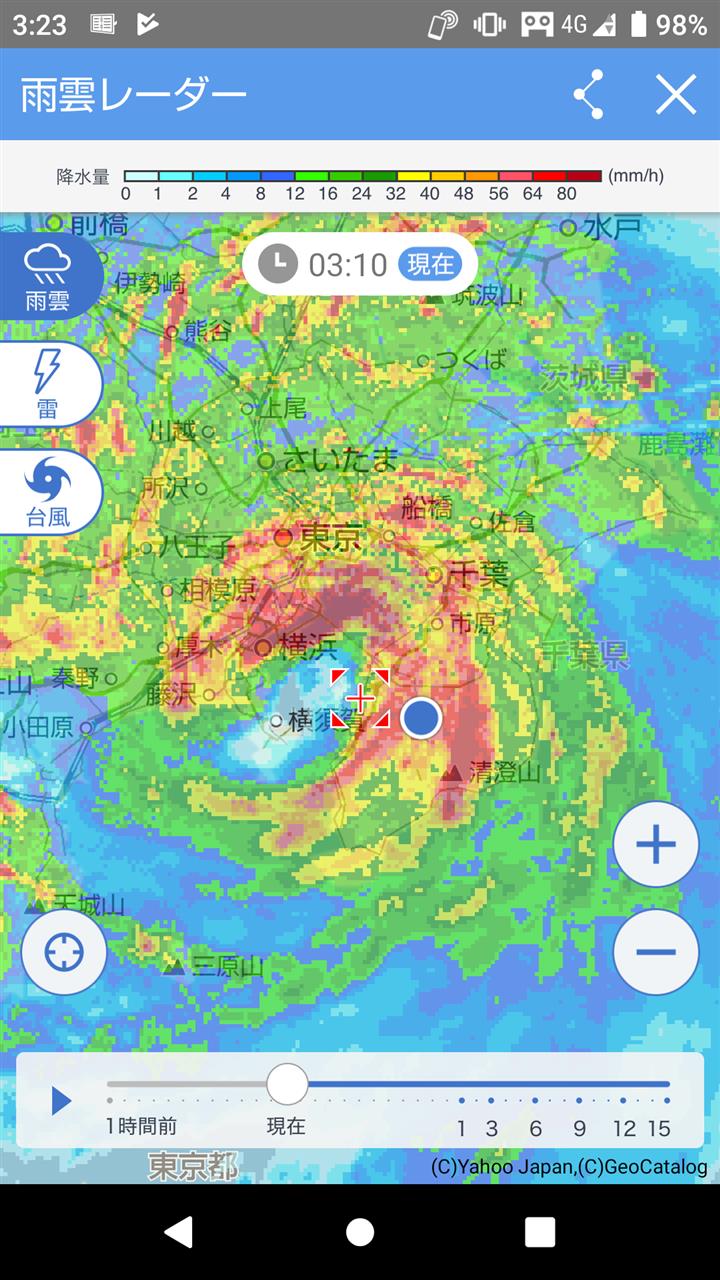
Task: Switch to the 雷 lightning layer
Action: (x=47, y=384)
